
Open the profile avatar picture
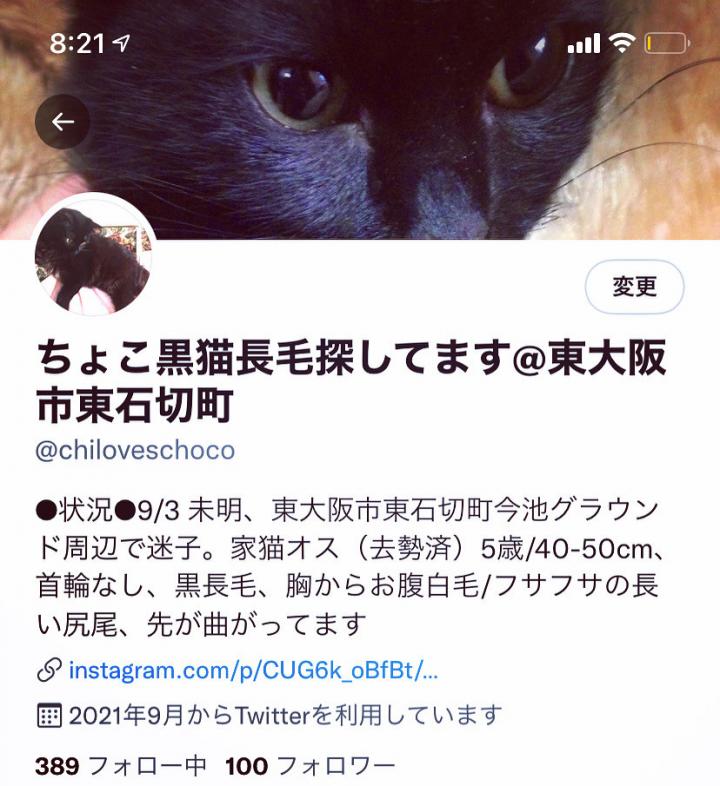(93, 255)
